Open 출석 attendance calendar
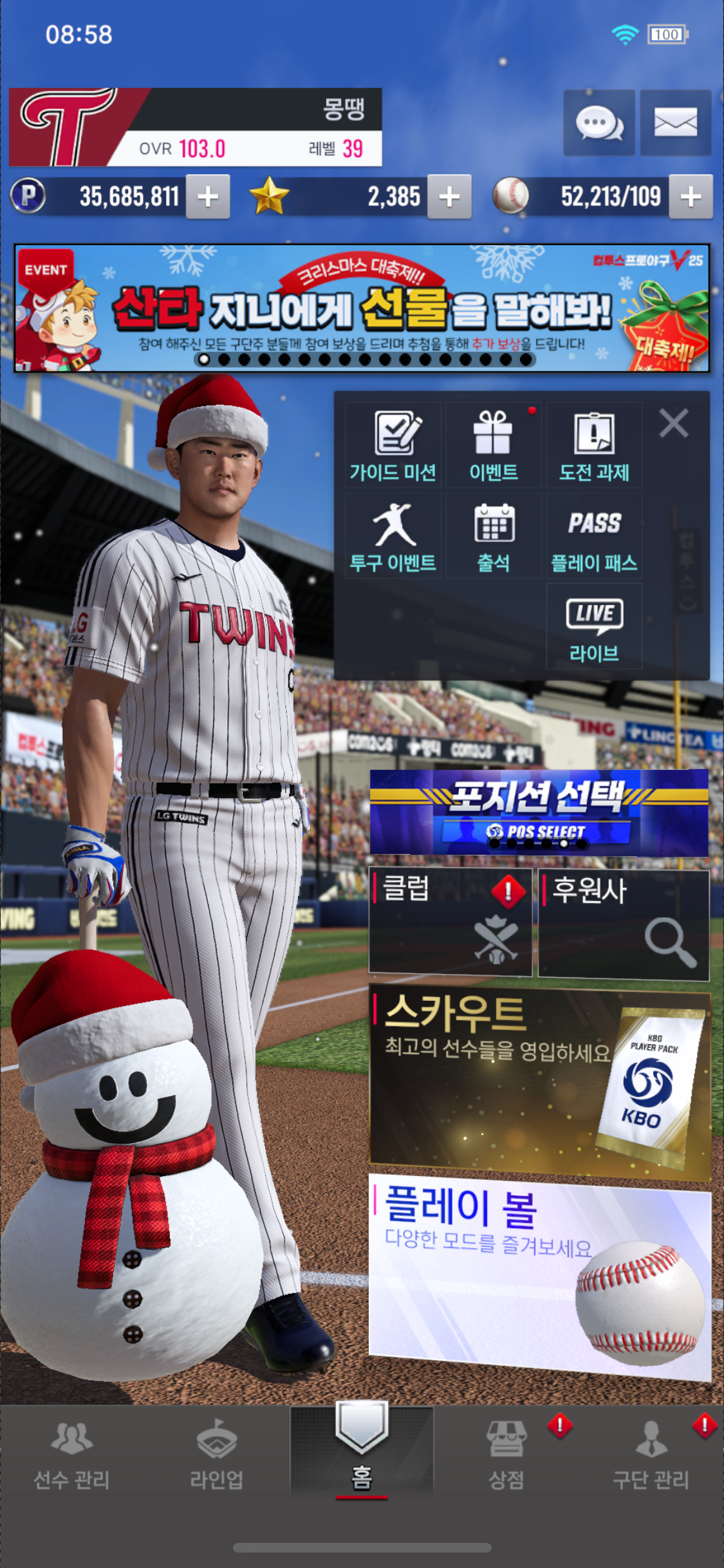Image resolution: width=724 pixels, height=1568 pixels. click(x=494, y=536)
